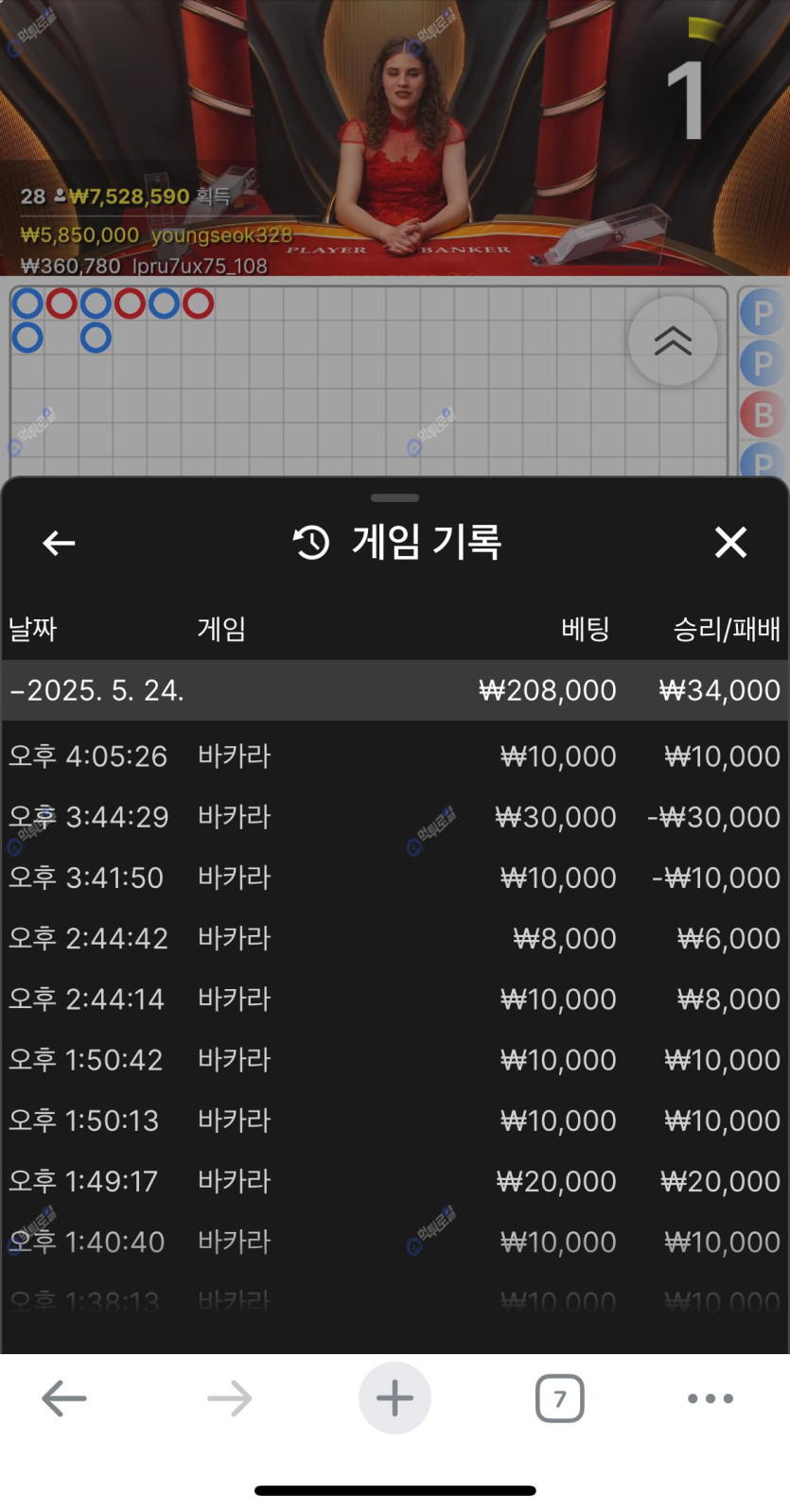Open the 오후 4:05:26 바카라 record
This screenshot has width=790, height=1512.
pyautogui.click(x=395, y=756)
